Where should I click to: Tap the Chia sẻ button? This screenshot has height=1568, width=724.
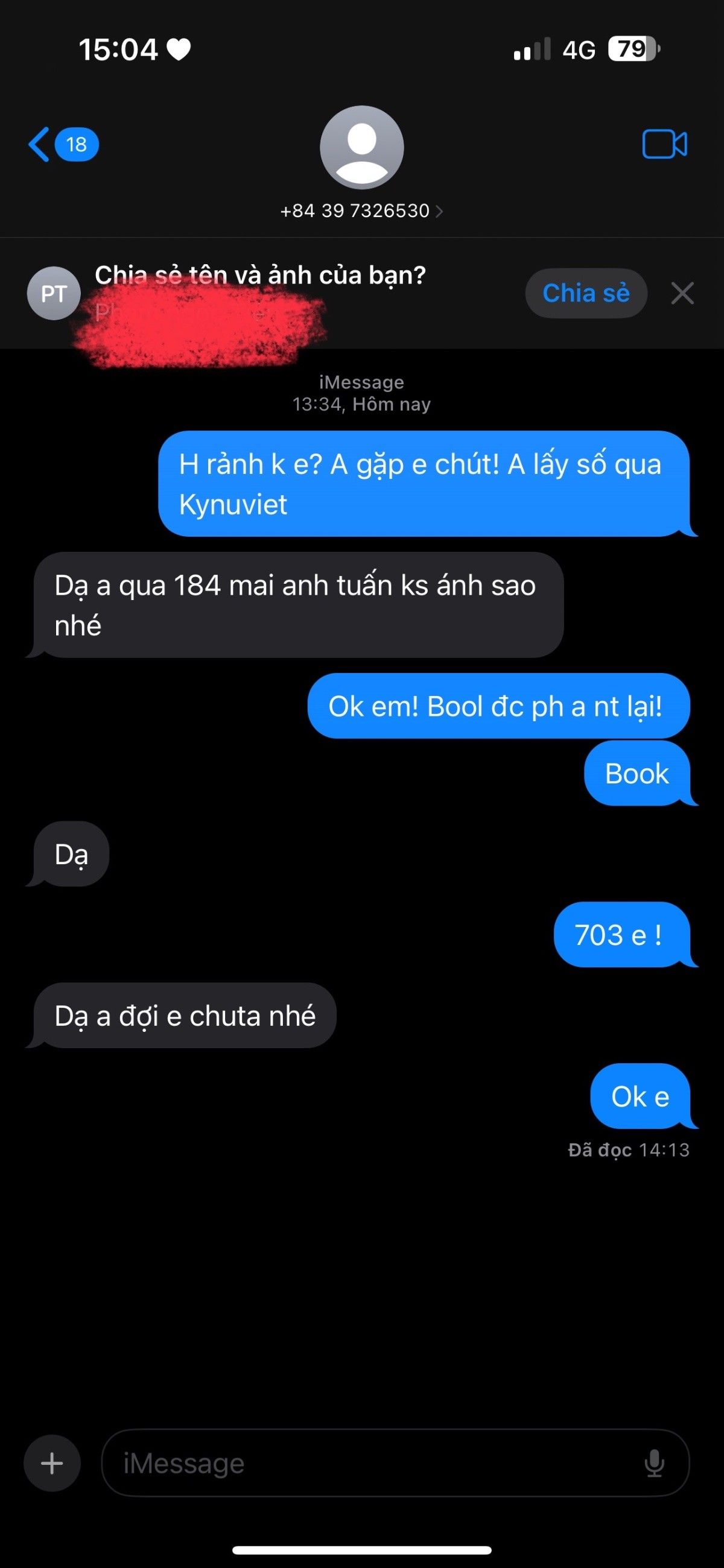click(586, 293)
